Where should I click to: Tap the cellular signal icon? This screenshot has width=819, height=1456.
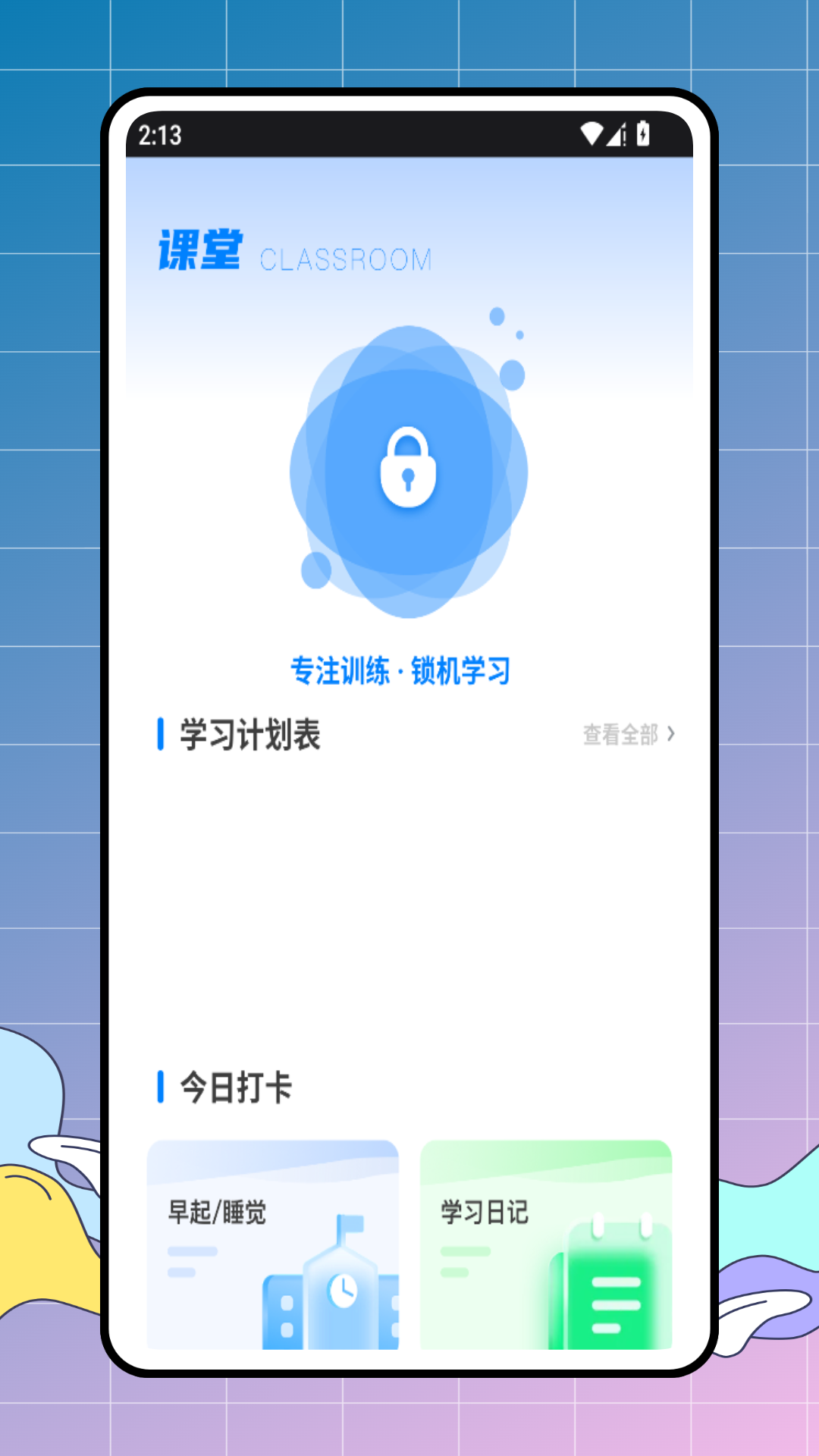click(616, 132)
